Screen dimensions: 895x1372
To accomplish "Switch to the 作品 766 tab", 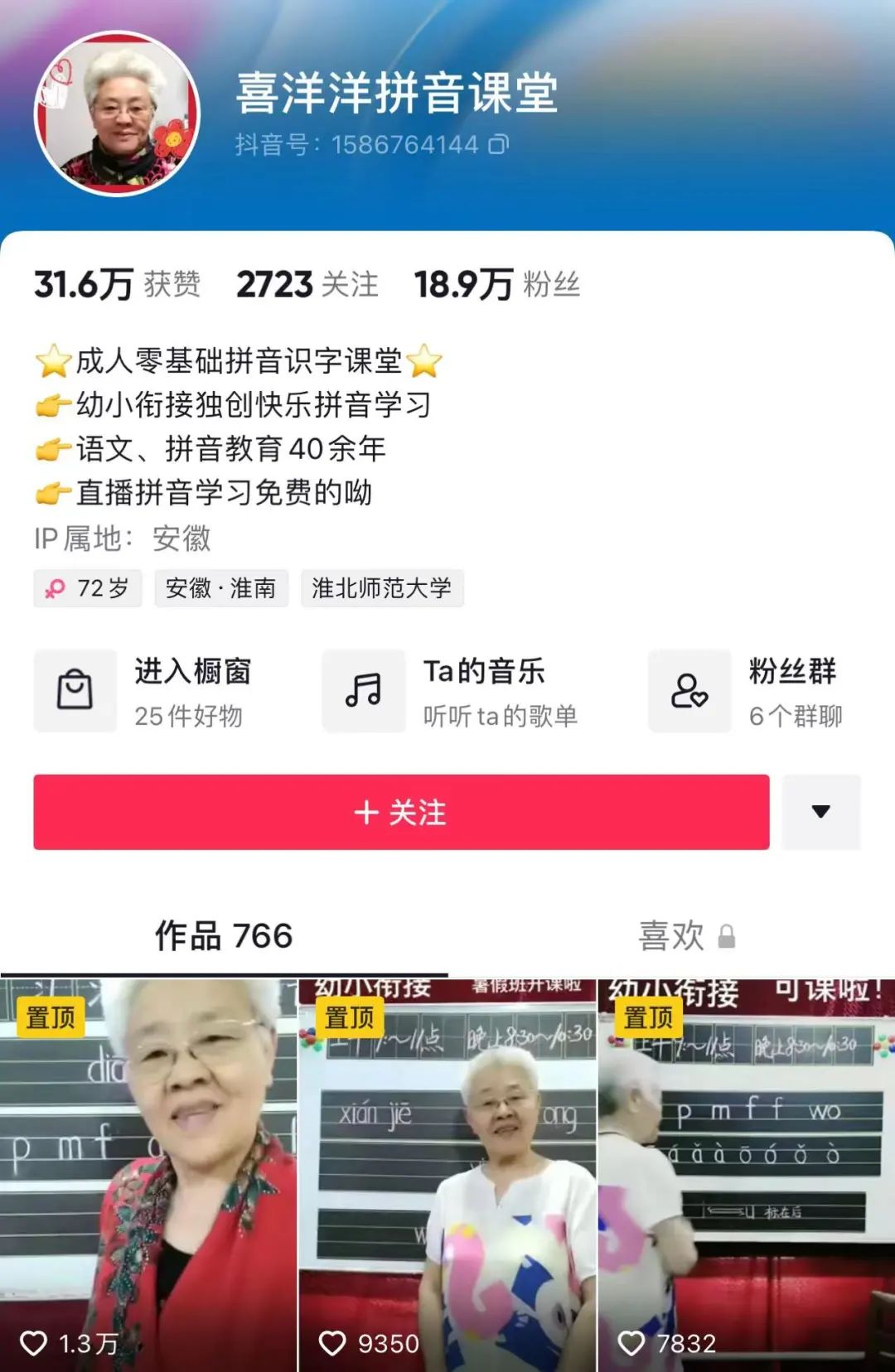I will 224,936.
